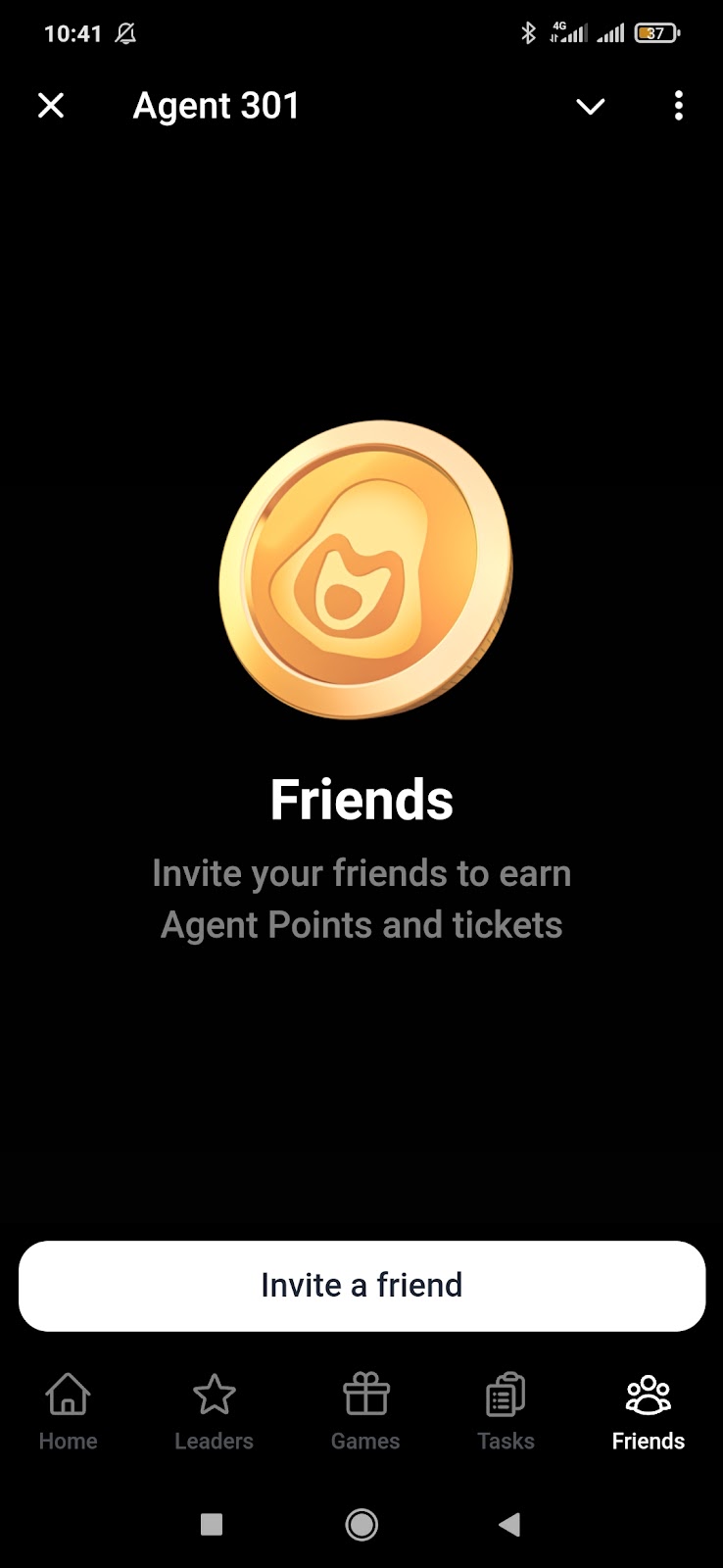The width and height of the screenshot is (723, 1568).
Task: Go to the Games tab
Action: tap(365, 1411)
